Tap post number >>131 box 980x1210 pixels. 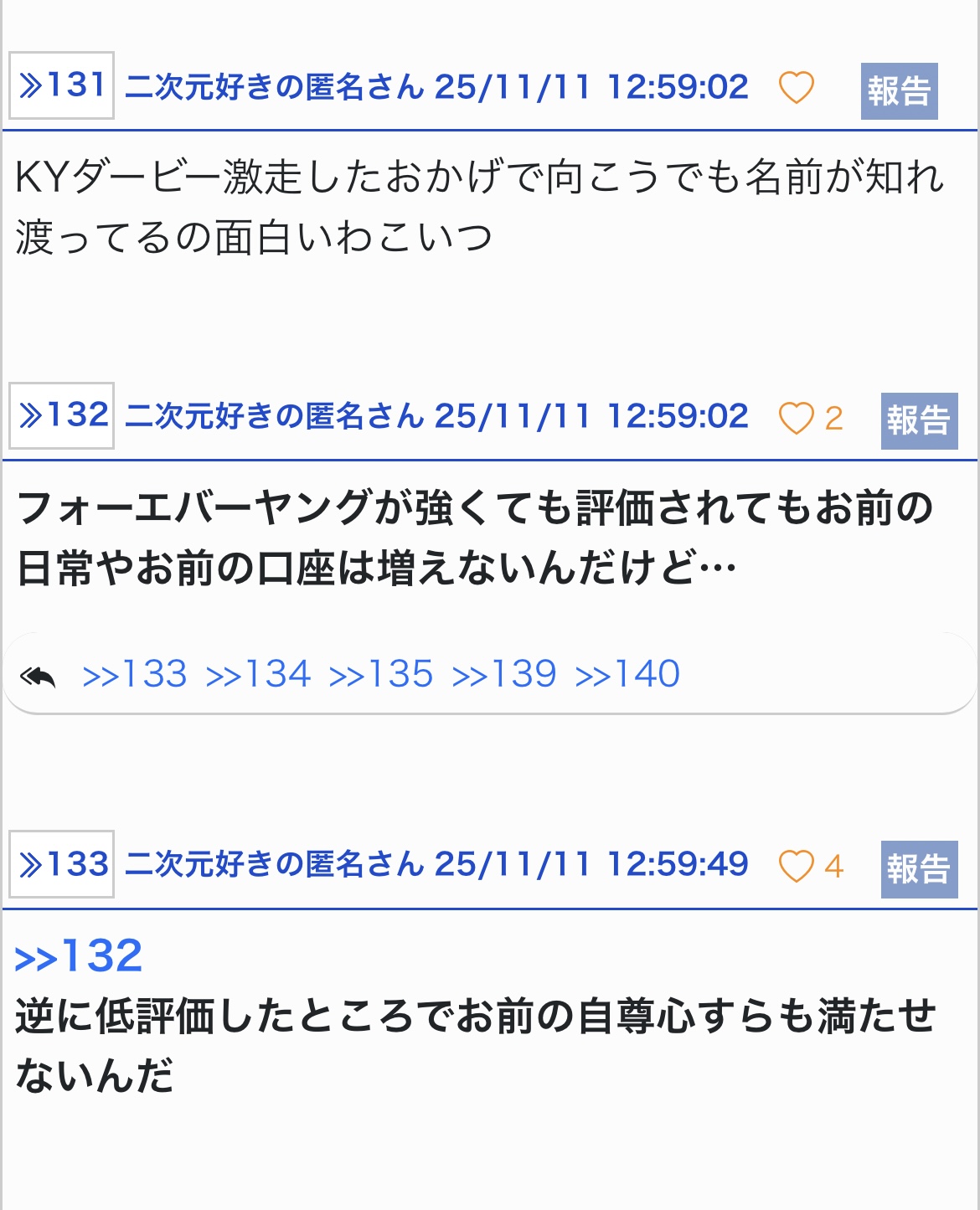pyautogui.click(x=61, y=85)
